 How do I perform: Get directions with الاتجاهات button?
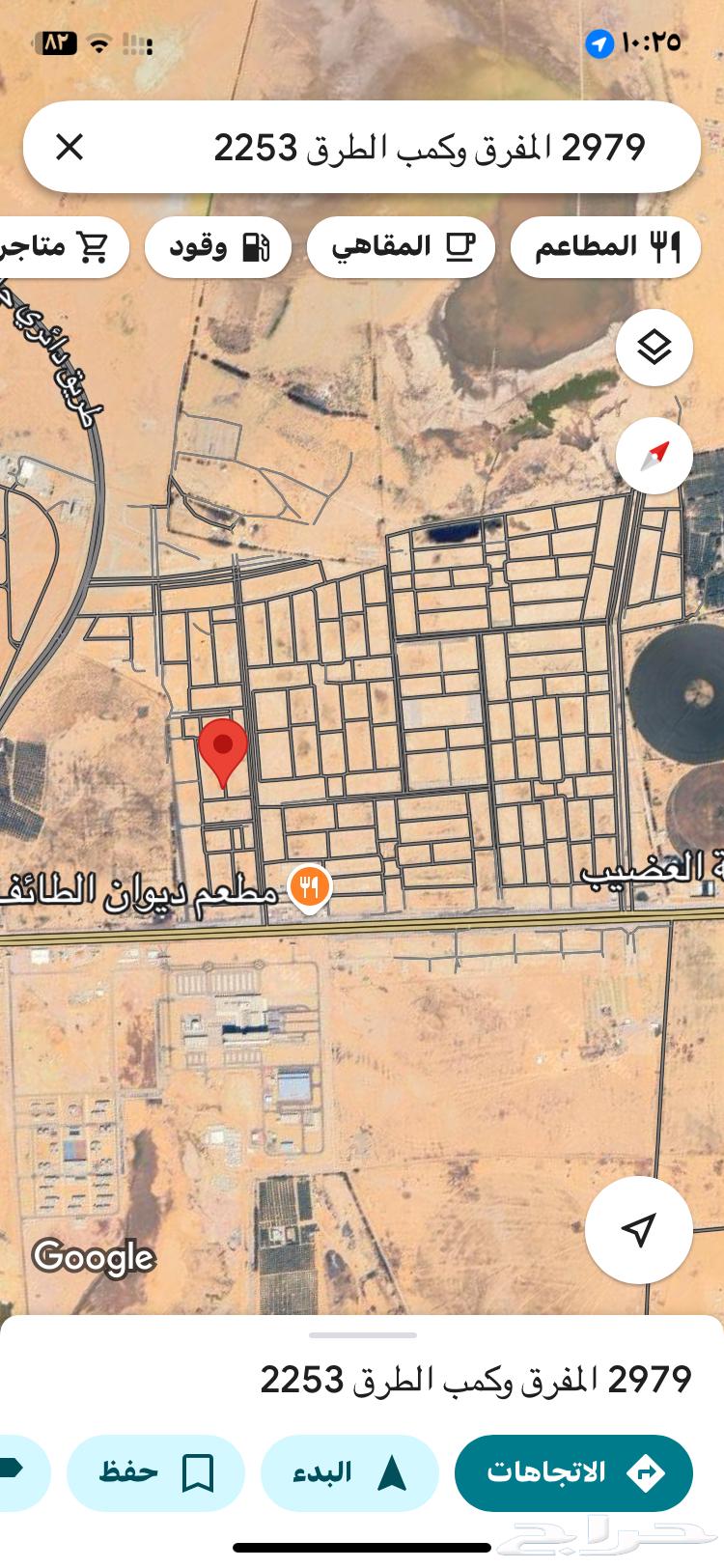point(573,1472)
